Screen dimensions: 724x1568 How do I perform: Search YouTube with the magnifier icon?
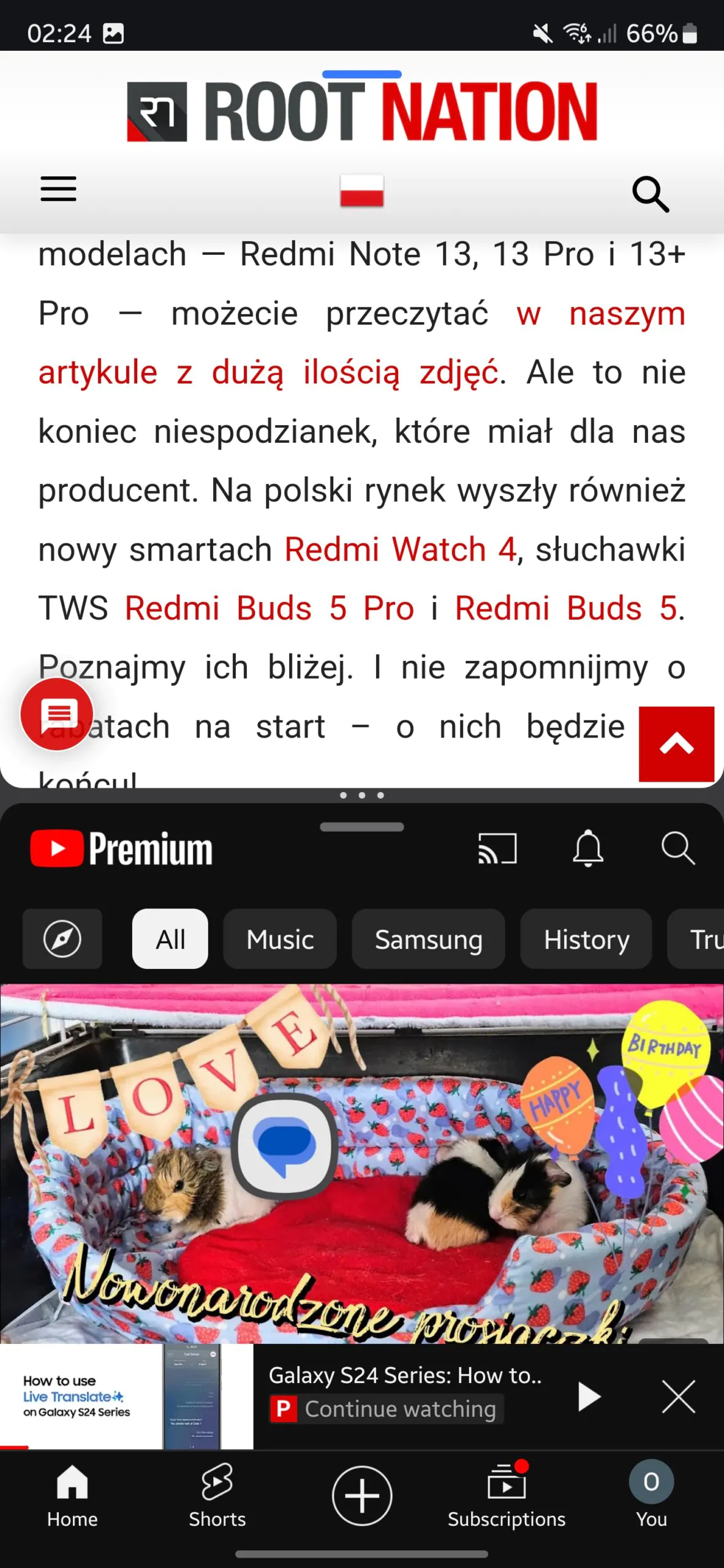click(x=677, y=849)
